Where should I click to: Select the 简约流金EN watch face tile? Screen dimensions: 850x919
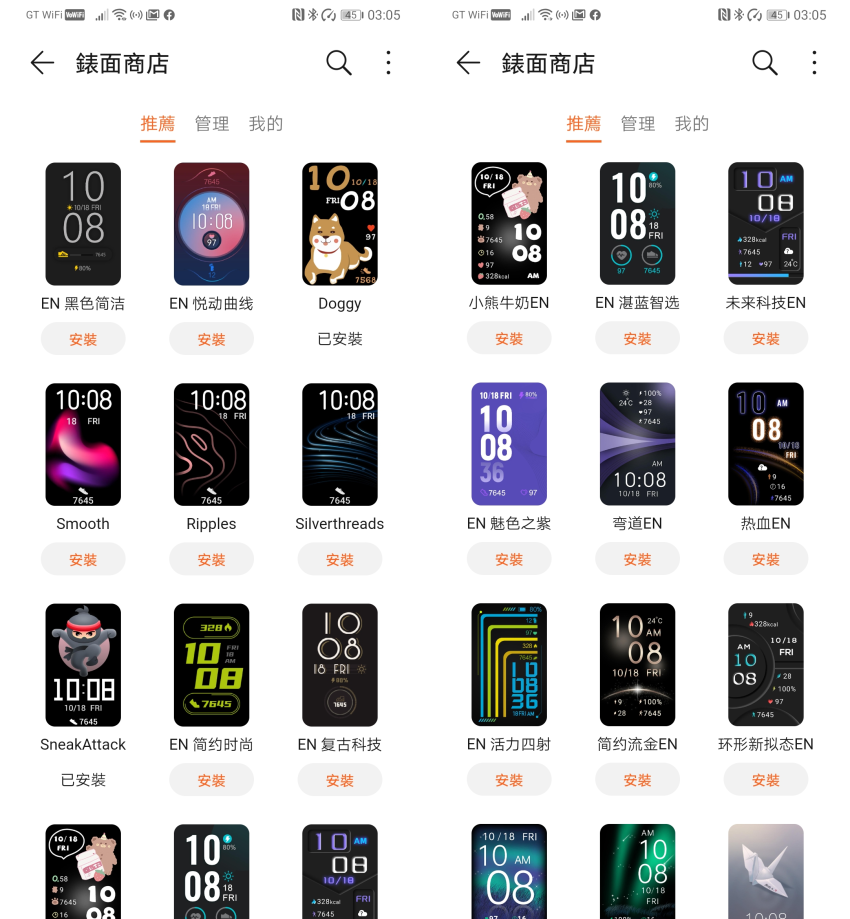[x=637, y=665]
